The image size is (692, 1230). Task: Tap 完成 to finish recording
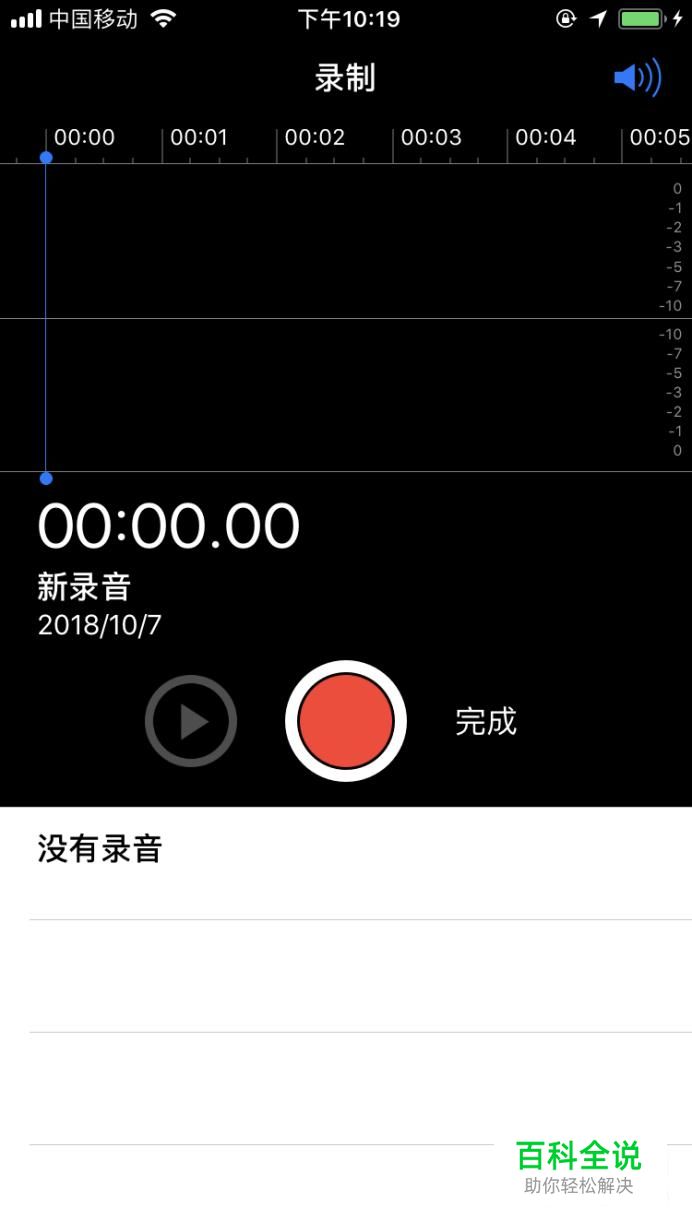pyautogui.click(x=486, y=721)
